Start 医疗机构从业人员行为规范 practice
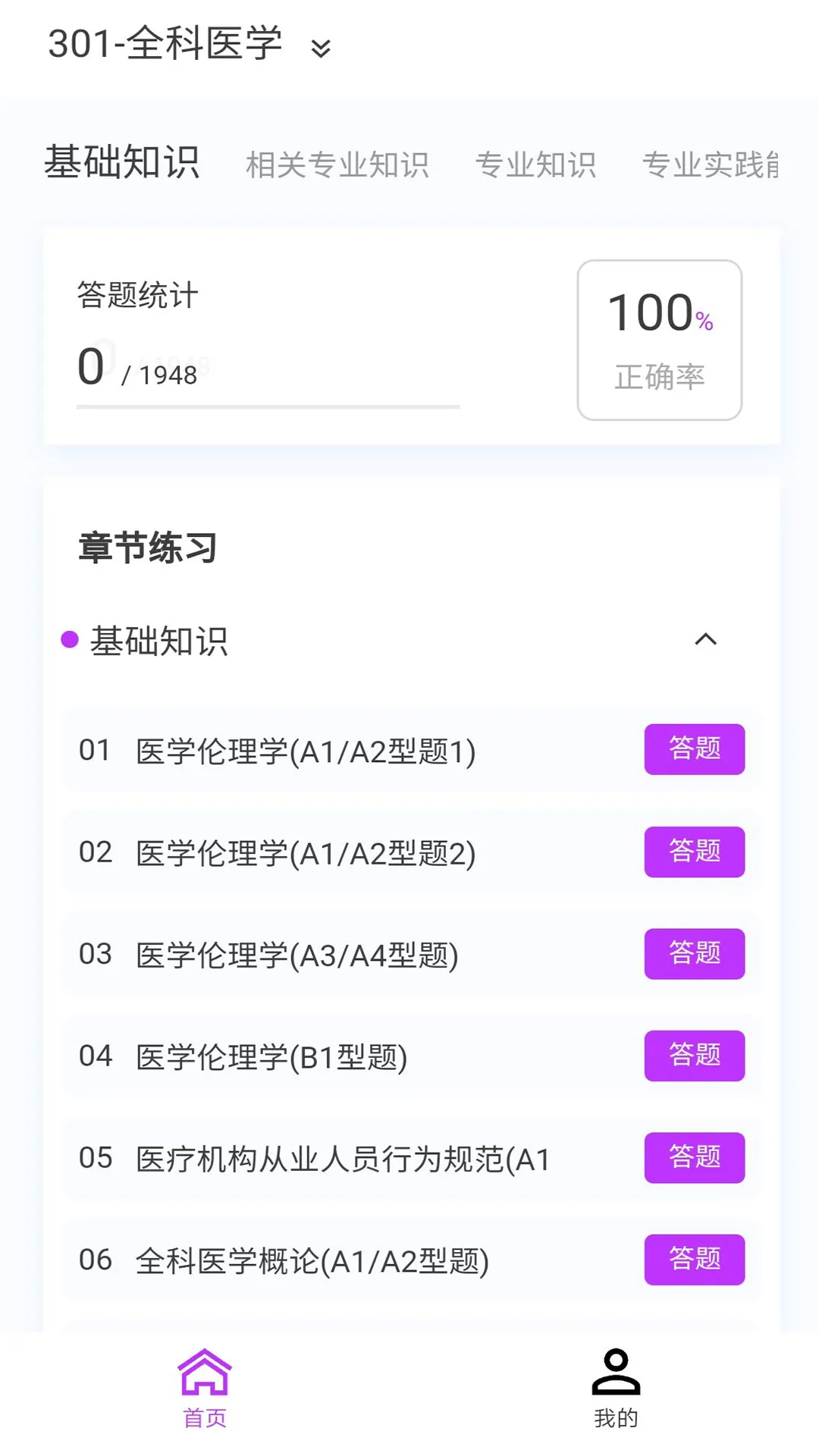The width and height of the screenshot is (819, 1456). (694, 1158)
